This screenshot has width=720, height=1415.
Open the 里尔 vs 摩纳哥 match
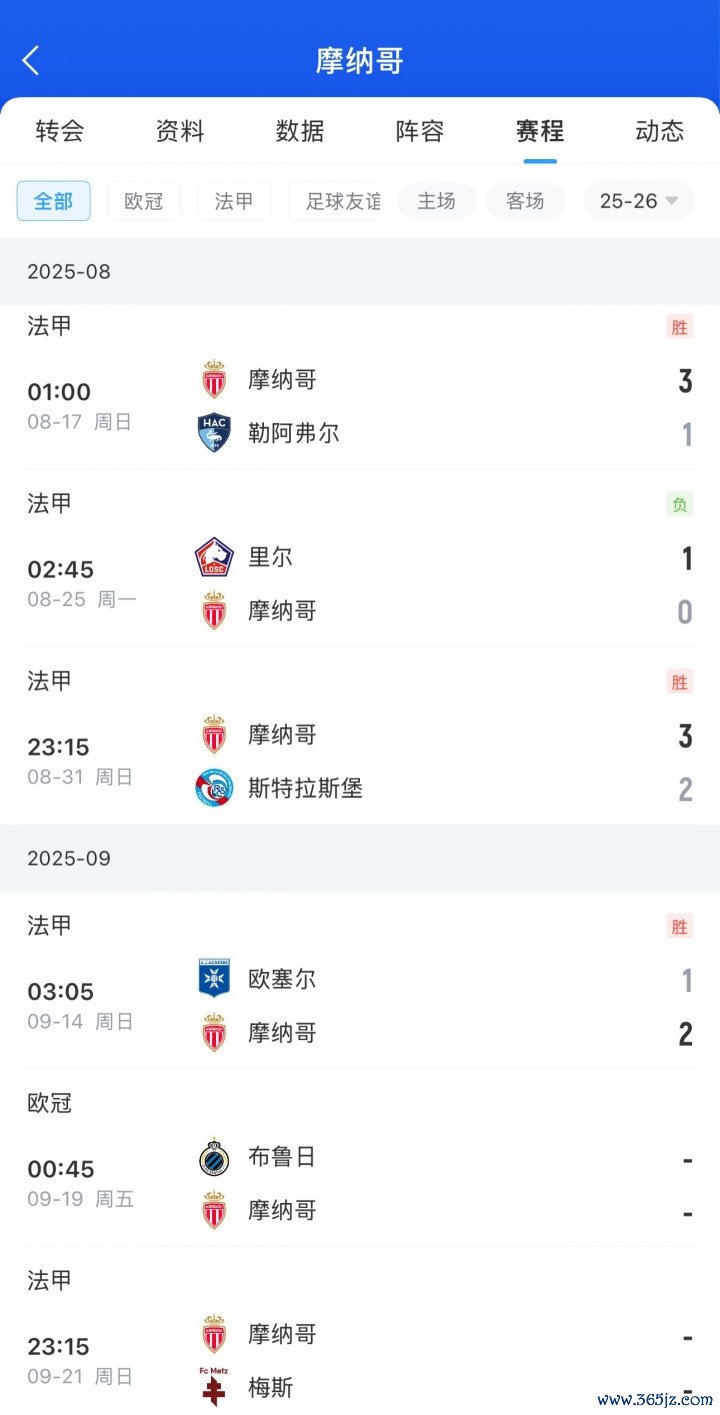[x=360, y=565]
